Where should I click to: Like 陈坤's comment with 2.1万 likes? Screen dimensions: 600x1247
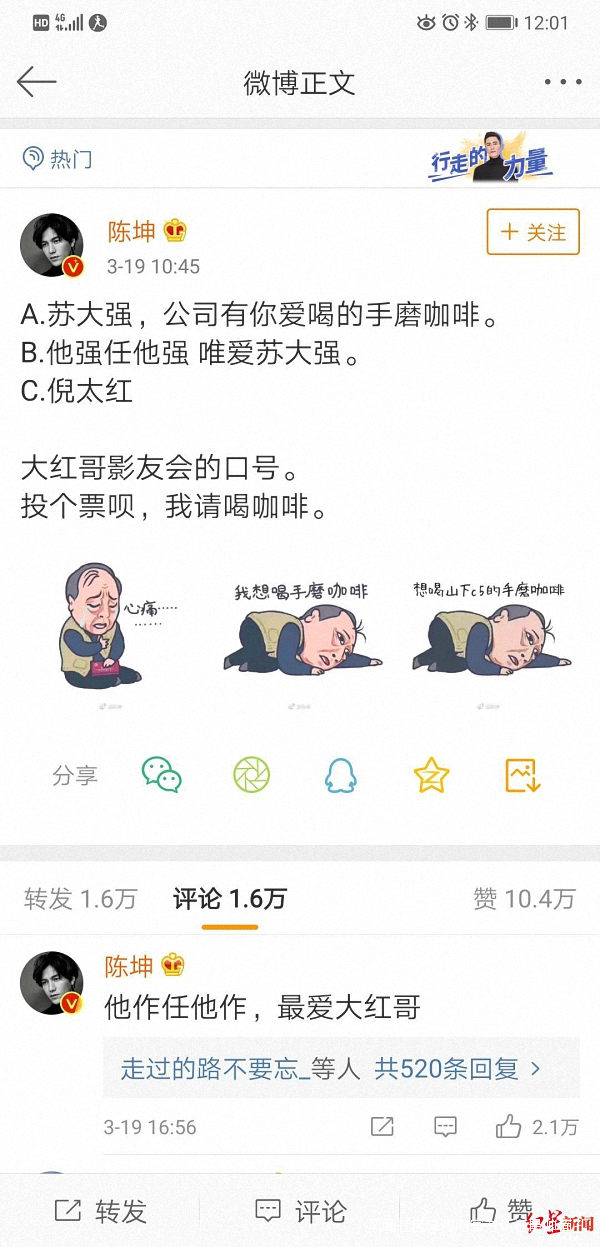pyautogui.click(x=509, y=1127)
